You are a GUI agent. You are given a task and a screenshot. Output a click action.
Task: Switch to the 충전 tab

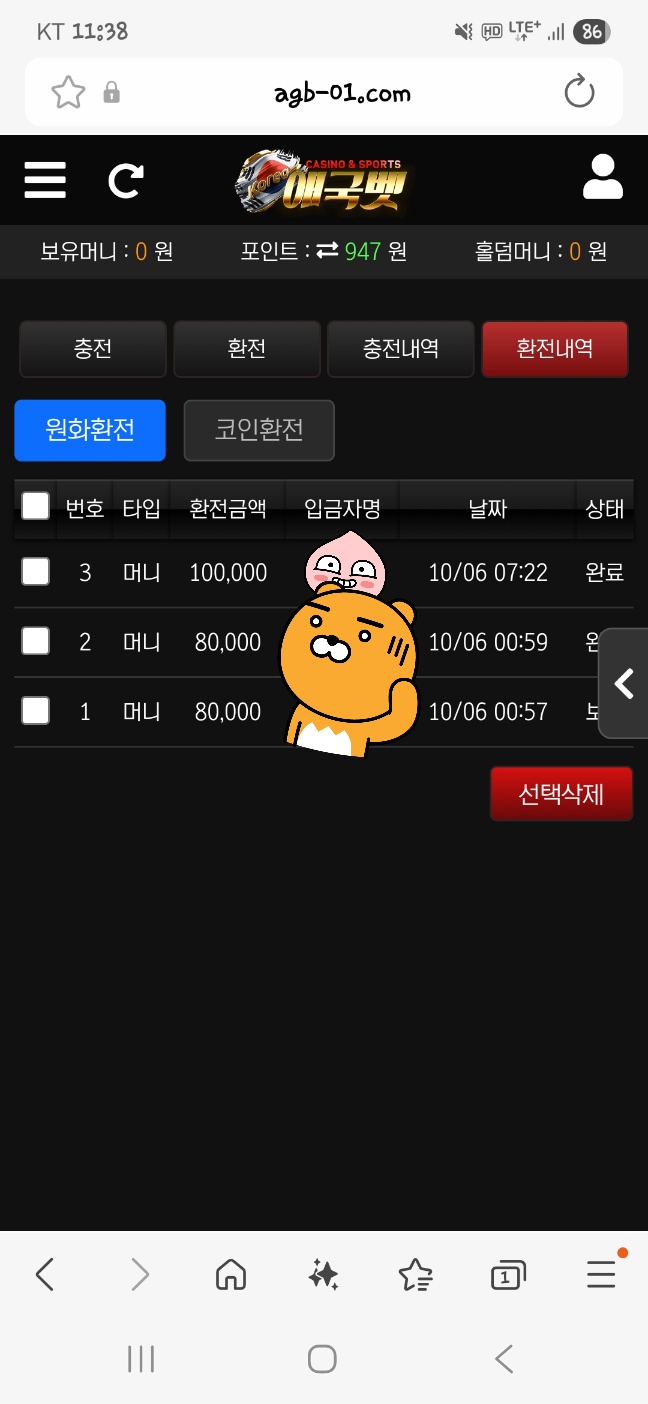tap(92, 349)
